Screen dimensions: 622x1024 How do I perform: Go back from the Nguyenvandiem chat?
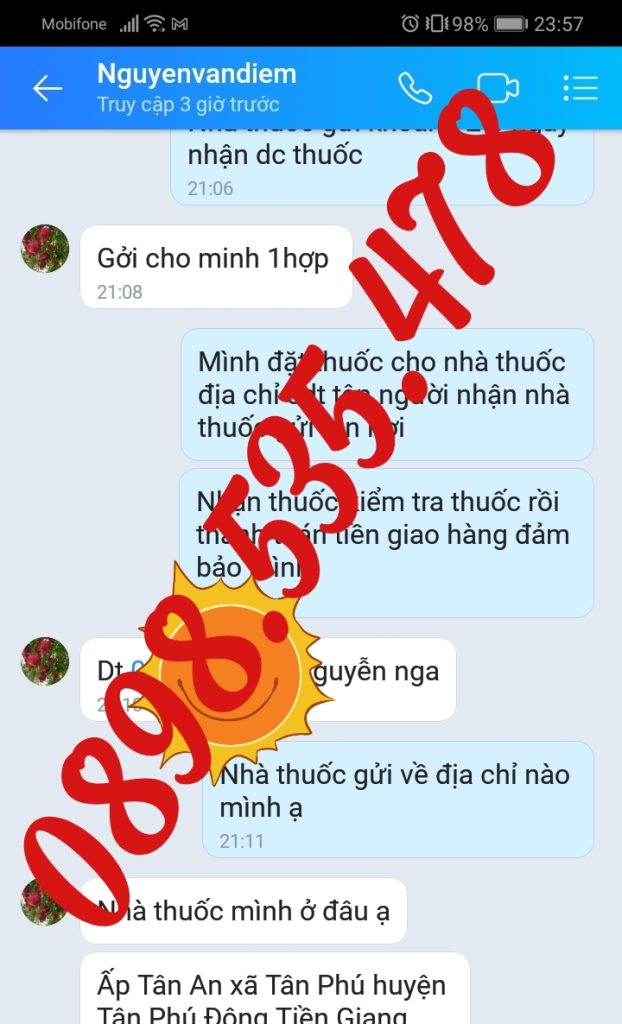coord(47,88)
